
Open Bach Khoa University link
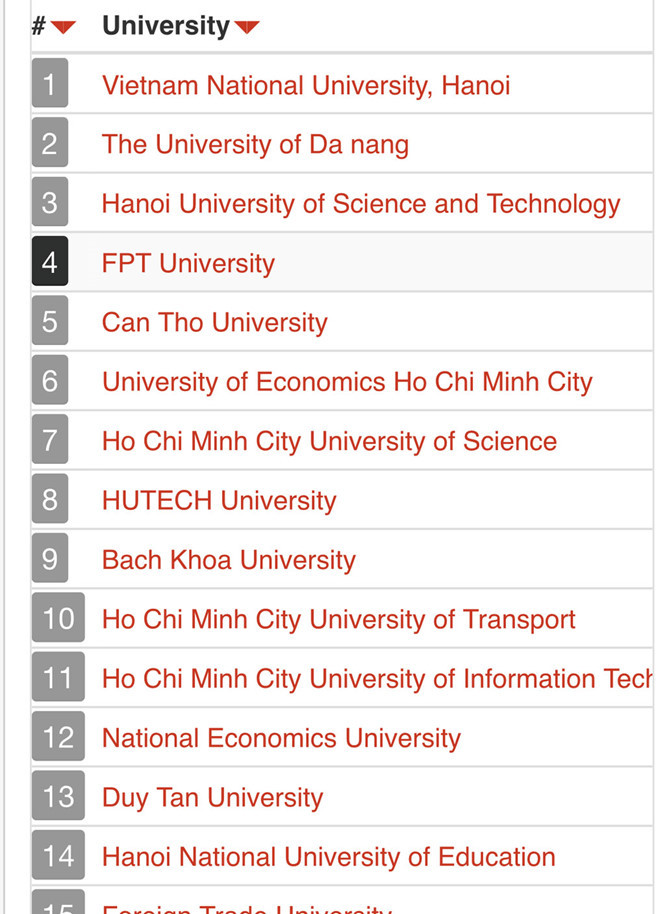point(229,560)
